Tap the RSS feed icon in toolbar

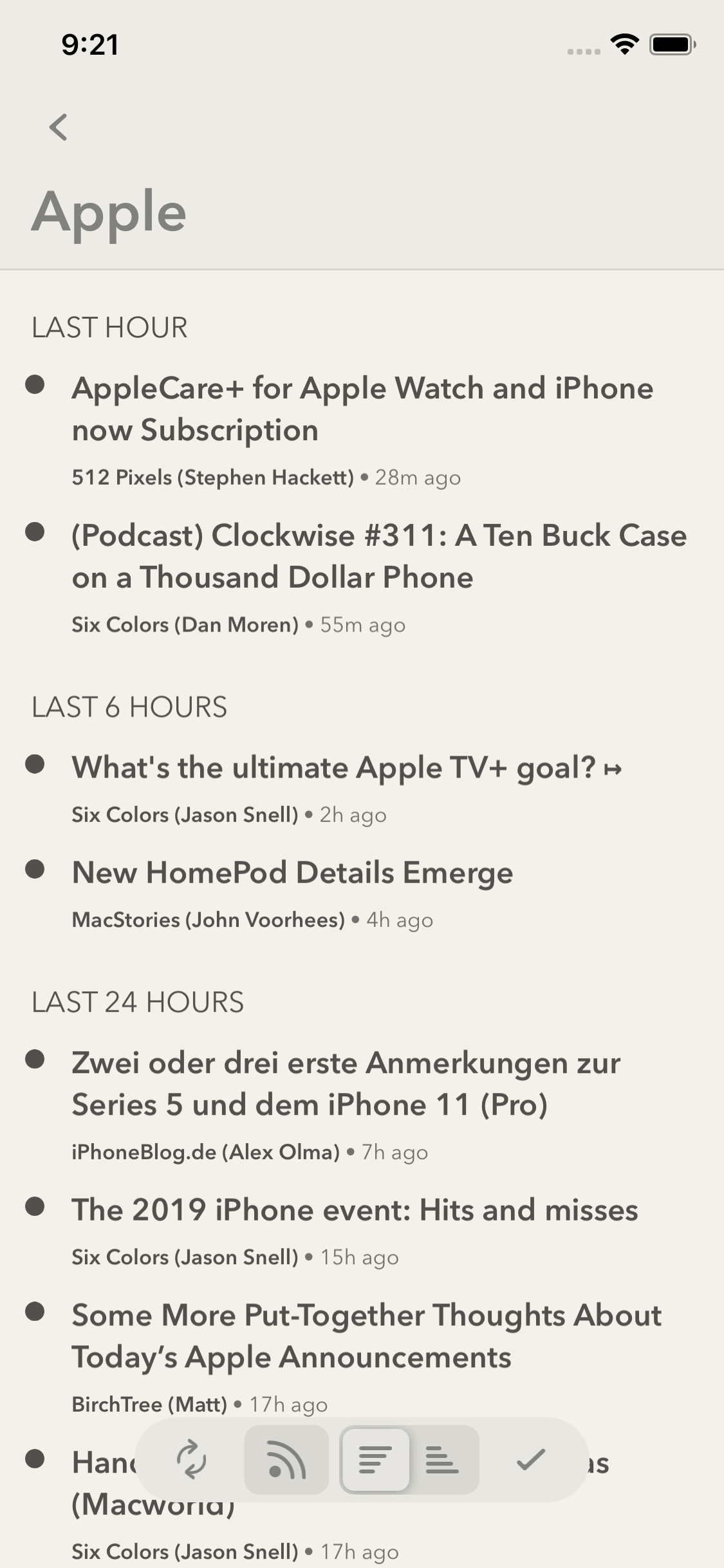[286, 1459]
